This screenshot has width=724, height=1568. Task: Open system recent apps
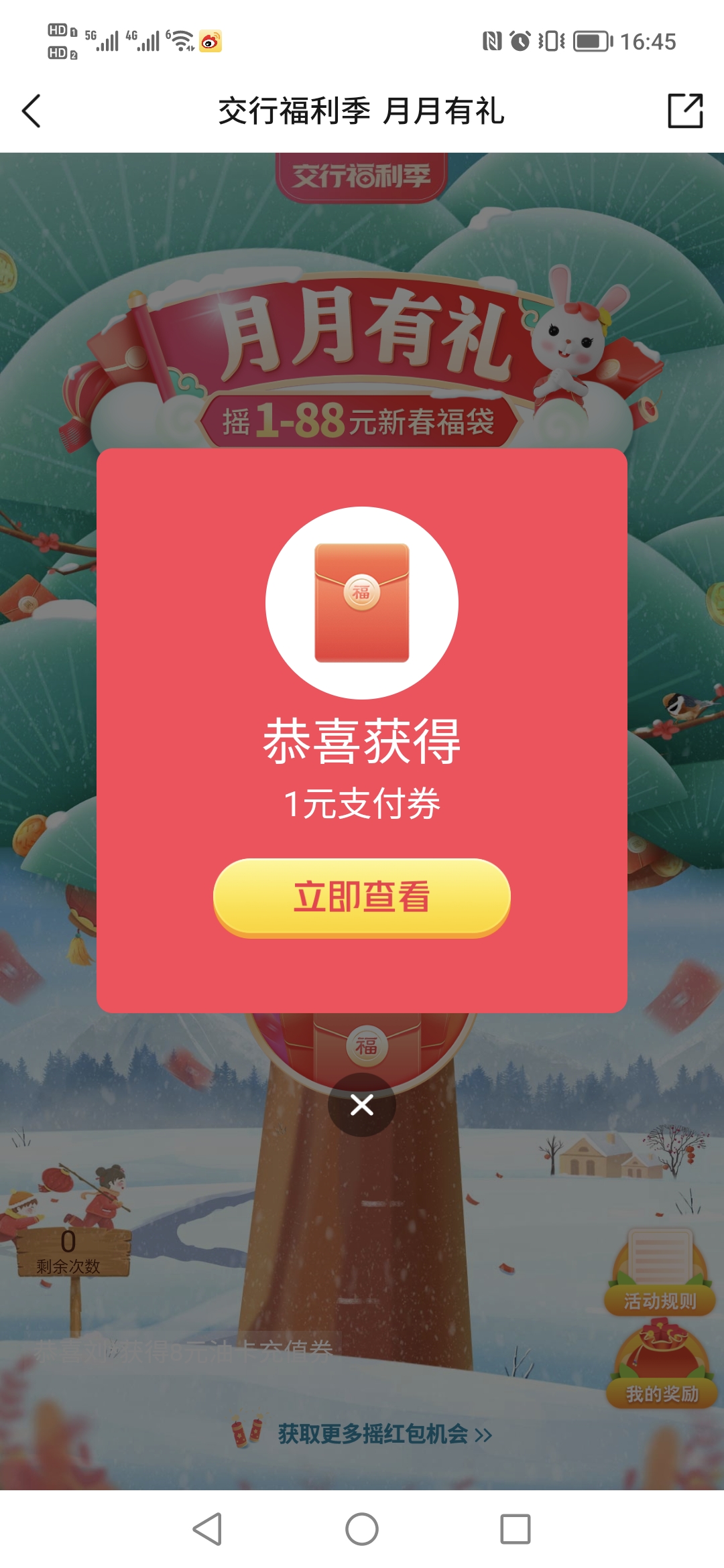pyautogui.click(x=516, y=1529)
